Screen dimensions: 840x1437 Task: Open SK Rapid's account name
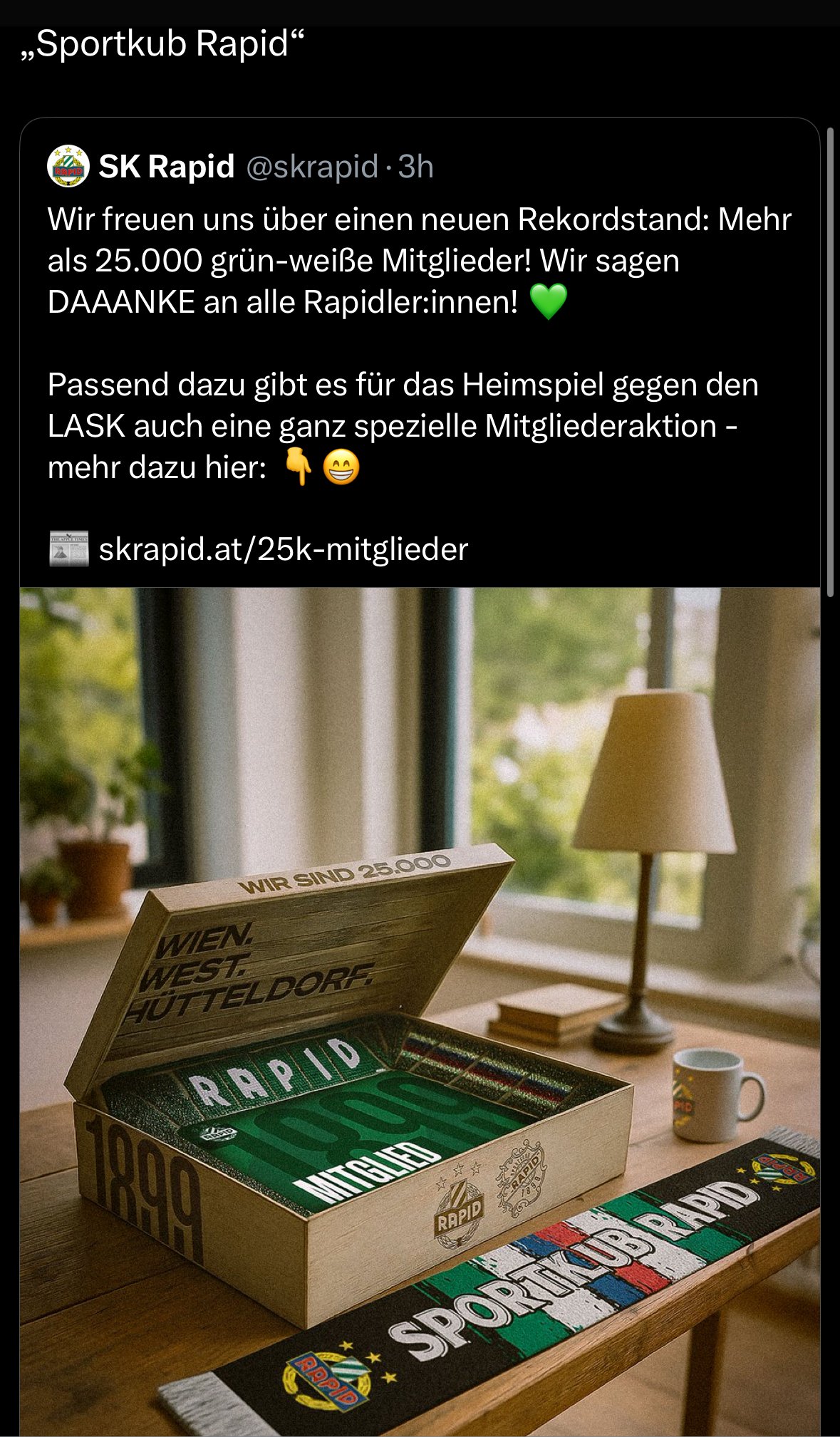click(x=167, y=167)
